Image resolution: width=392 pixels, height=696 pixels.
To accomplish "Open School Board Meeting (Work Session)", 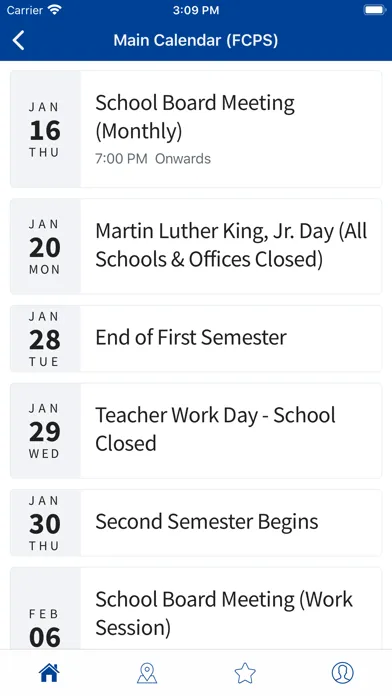I will tap(196, 609).
